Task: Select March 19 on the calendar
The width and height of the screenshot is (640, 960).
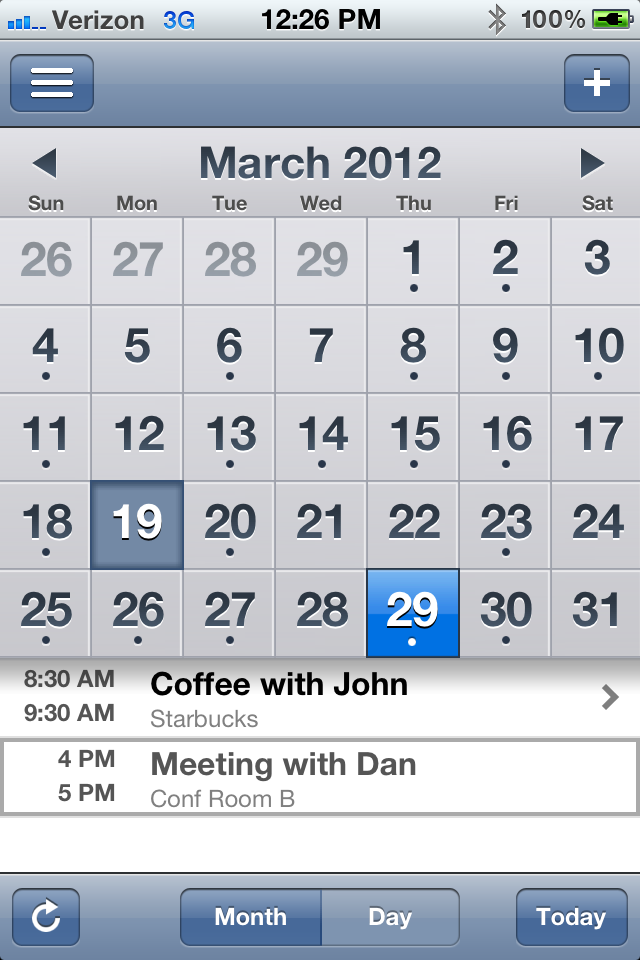Action: 137,525
